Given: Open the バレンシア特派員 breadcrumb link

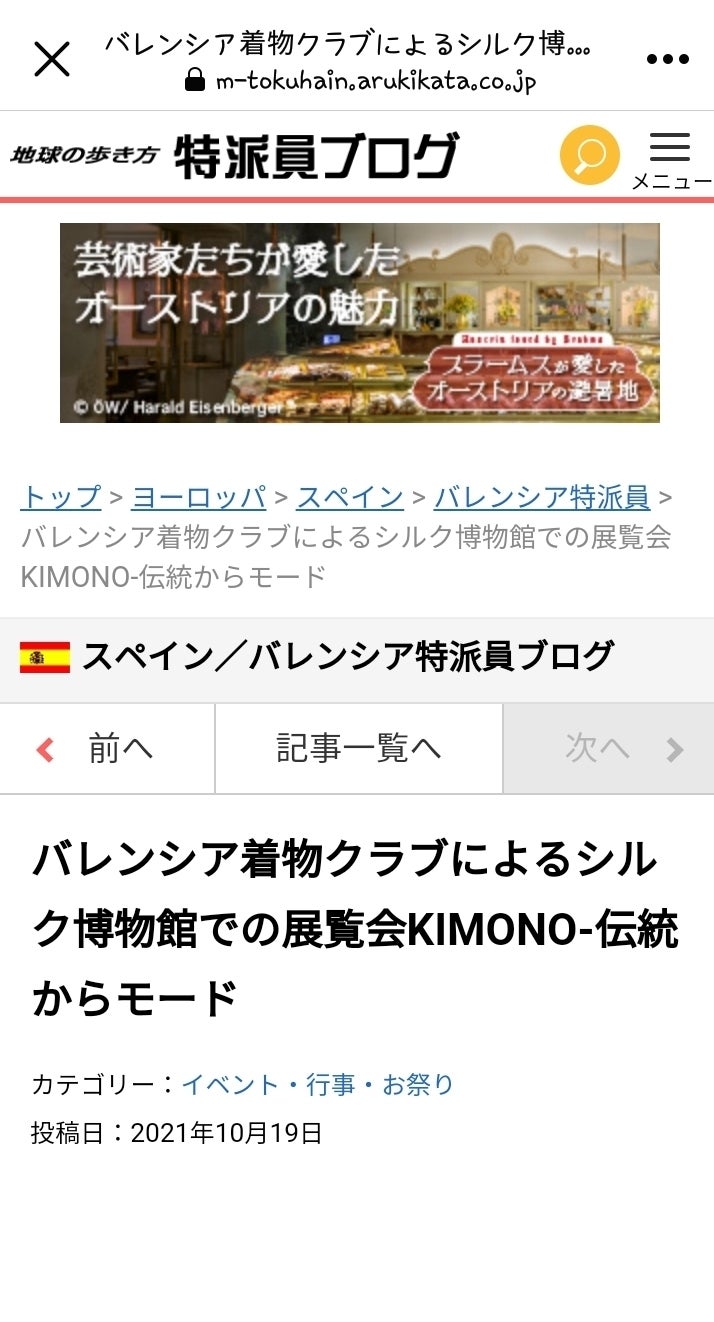Looking at the screenshot, I should point(542,497).
